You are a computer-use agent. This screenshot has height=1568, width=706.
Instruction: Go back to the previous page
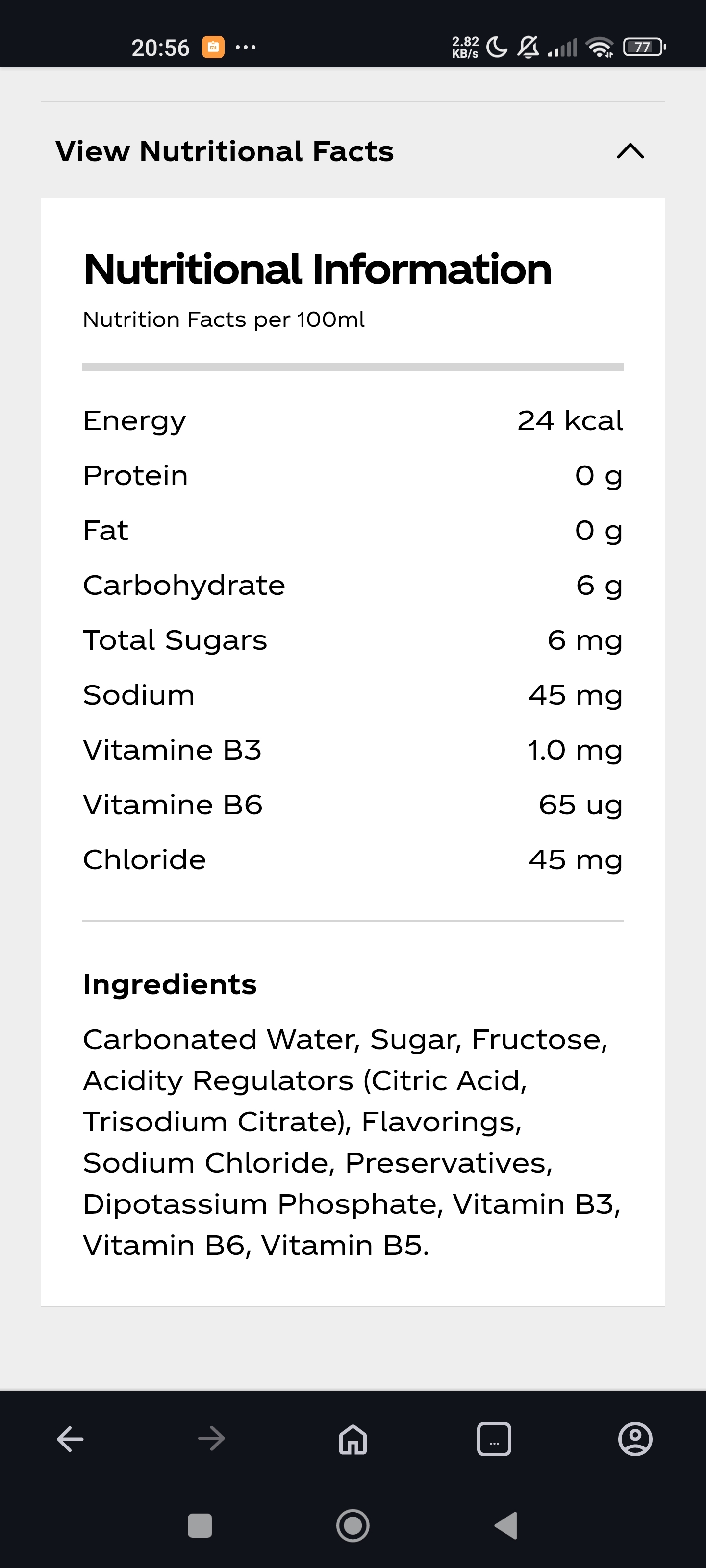(70, 1439)
